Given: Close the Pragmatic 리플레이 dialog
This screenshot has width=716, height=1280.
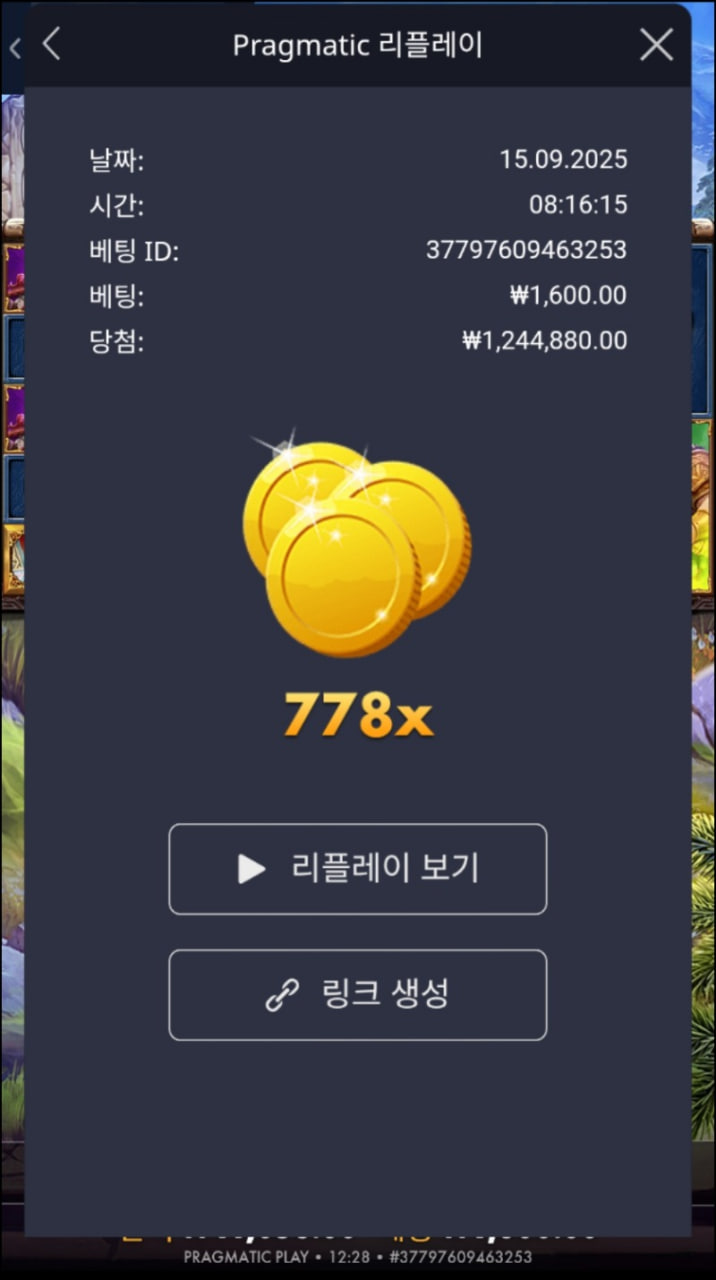Looking at the screenshot, I should (x=656, y=45).
